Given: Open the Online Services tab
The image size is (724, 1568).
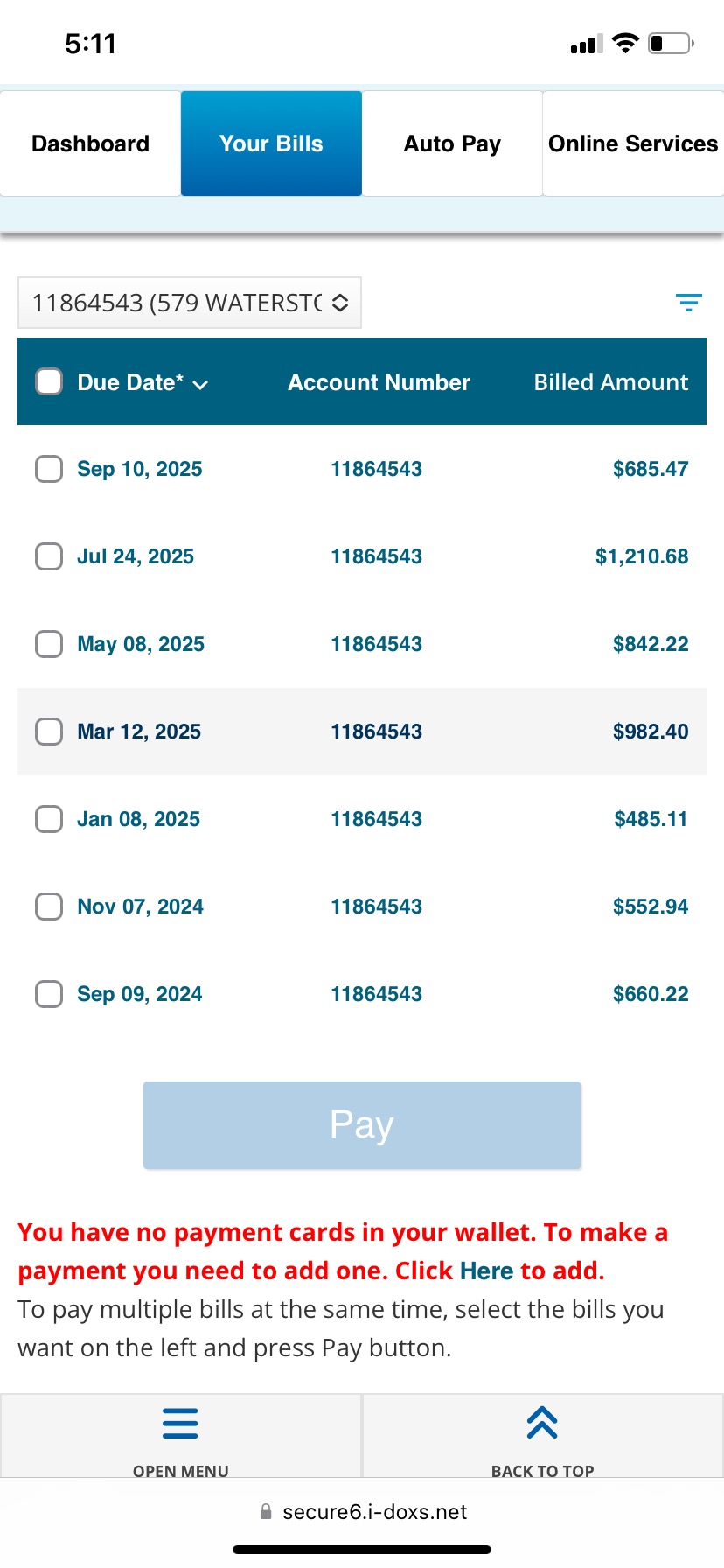Looking at the screenshot, I should (x=633, y=143).
